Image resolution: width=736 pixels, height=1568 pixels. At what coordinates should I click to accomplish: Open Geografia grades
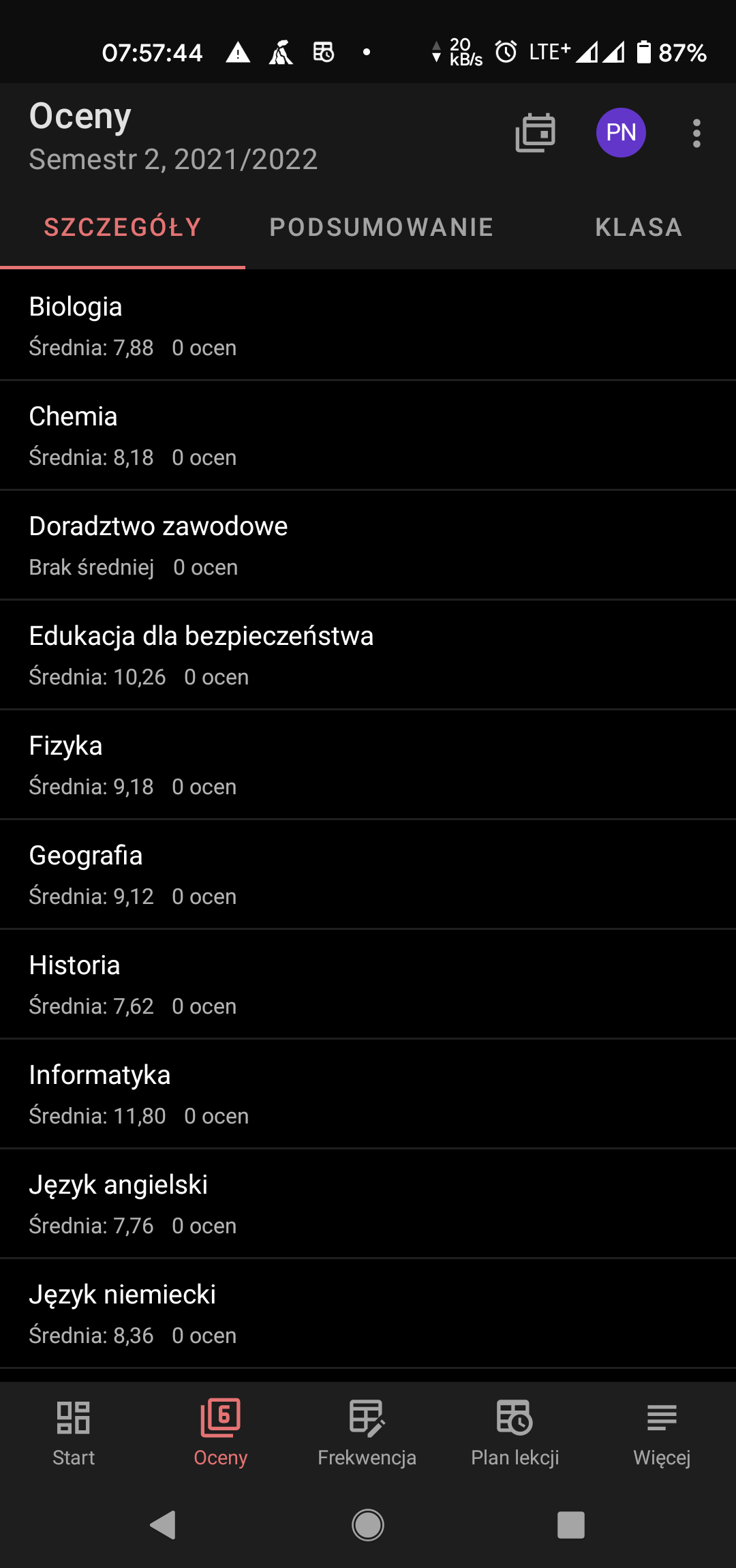368,875
